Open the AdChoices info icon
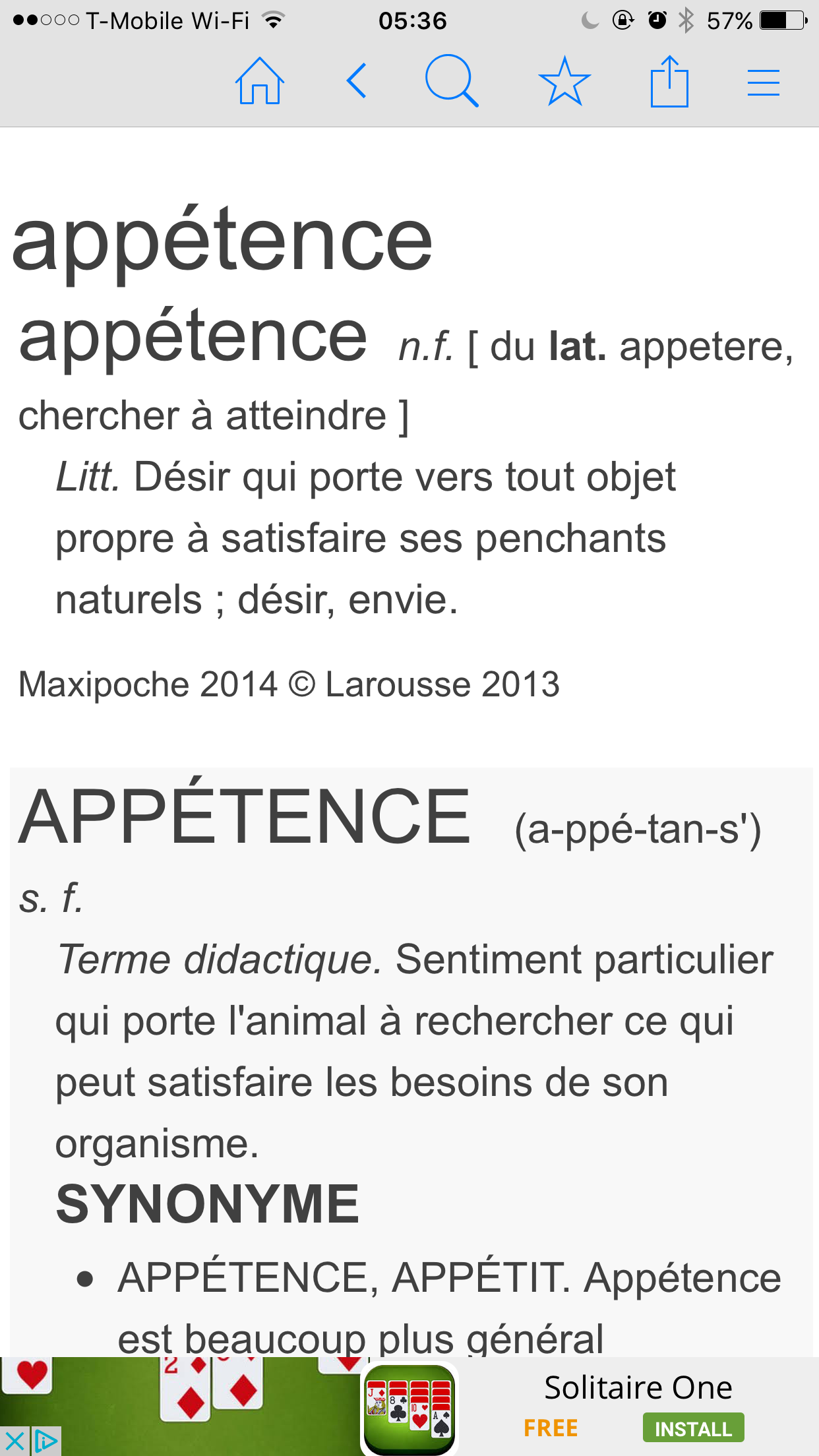Image resolution: width=819 pixels, height=1456 pixels. (45, 1441)
